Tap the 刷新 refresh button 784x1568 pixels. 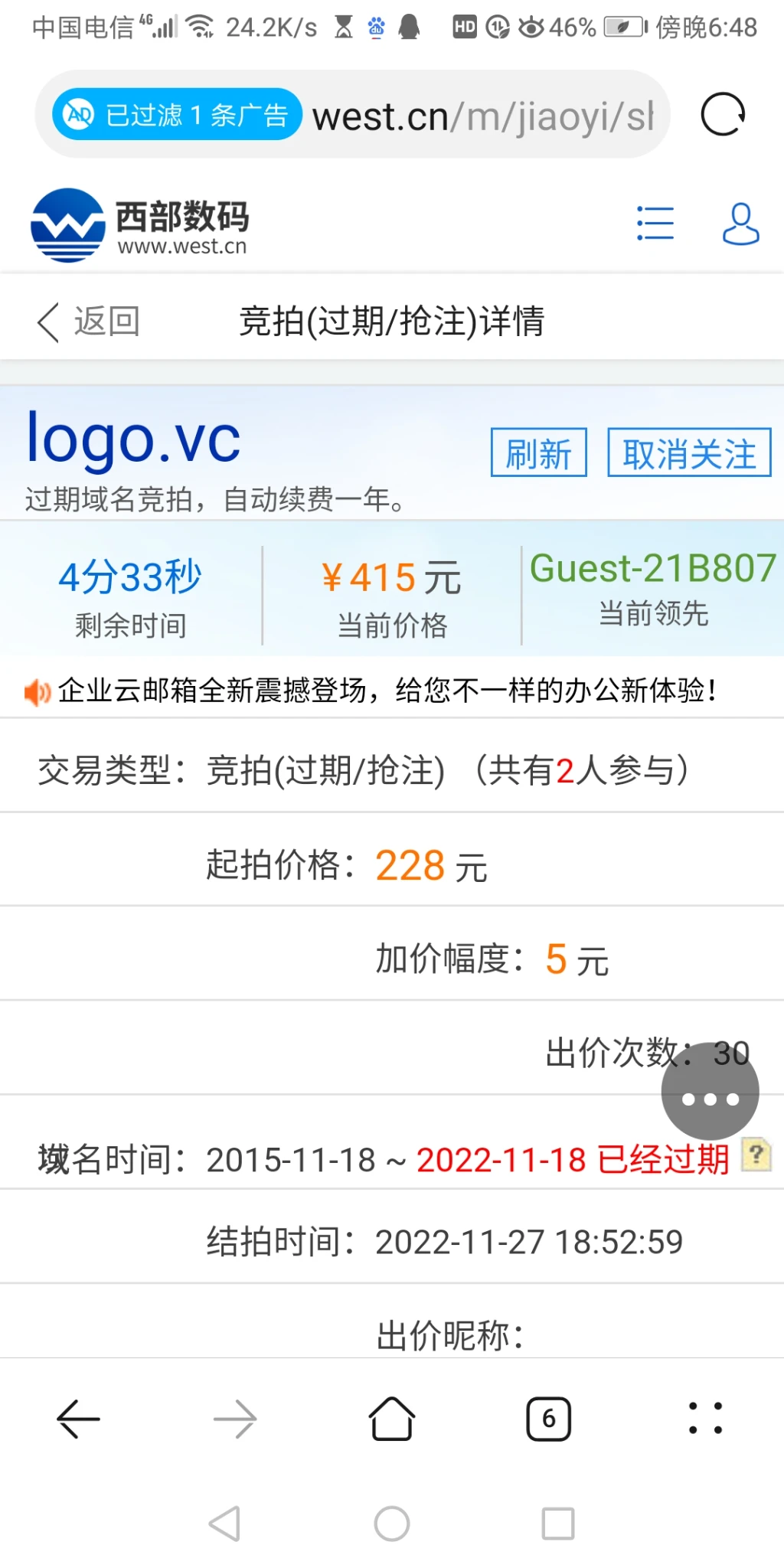coord(538,452)
